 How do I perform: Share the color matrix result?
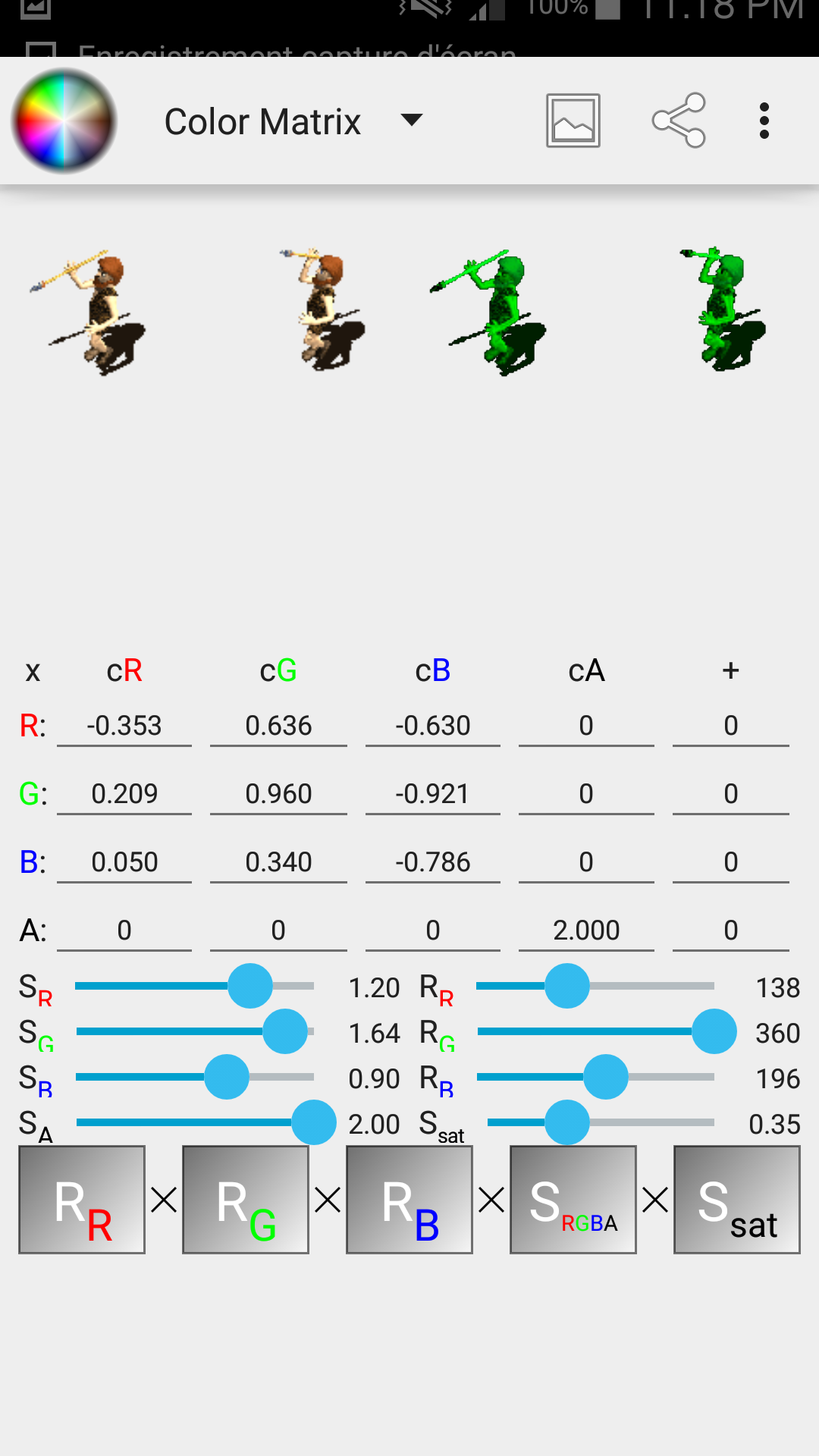click(679, 121)
